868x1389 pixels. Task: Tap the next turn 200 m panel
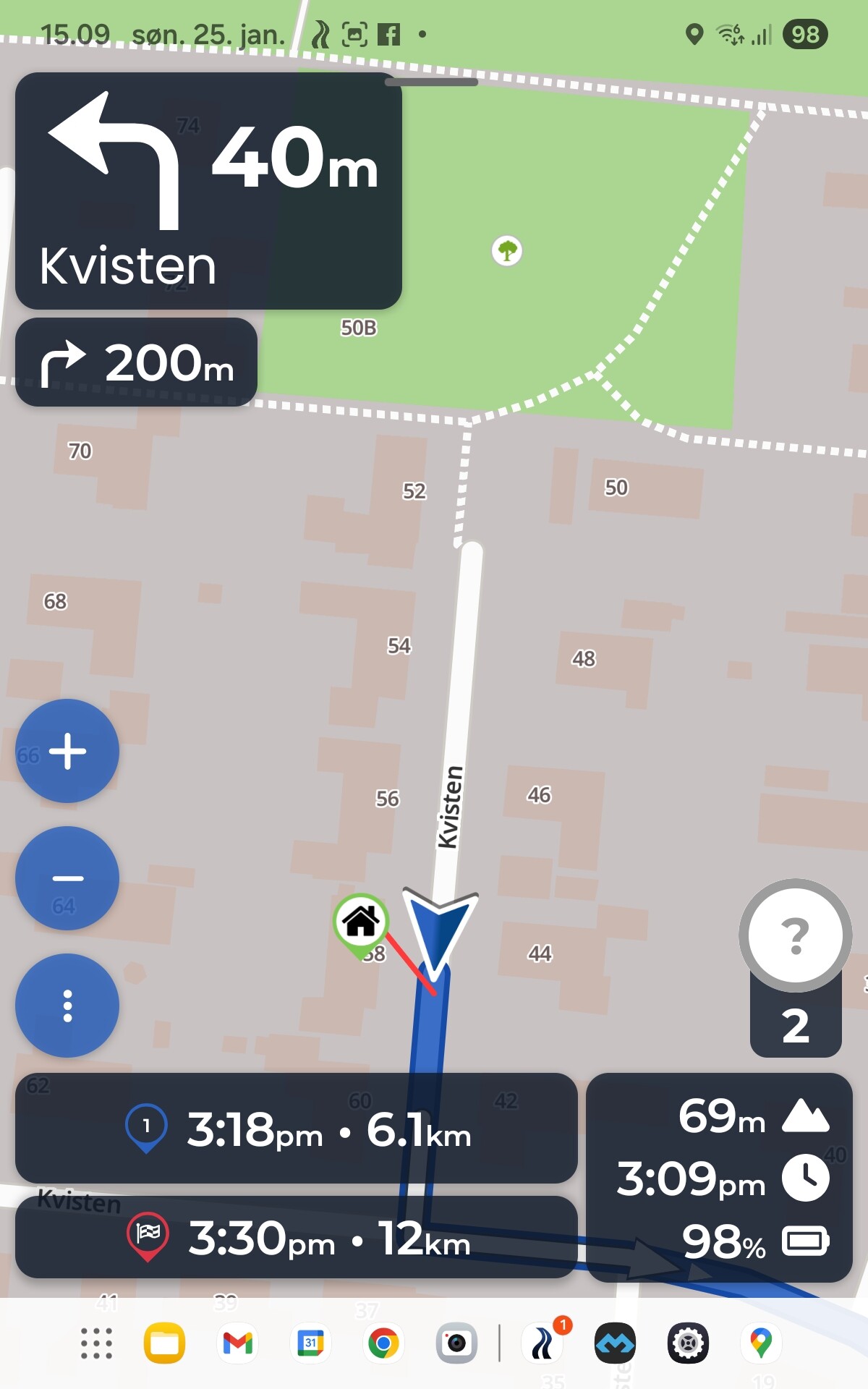click(x=136, y=362)
